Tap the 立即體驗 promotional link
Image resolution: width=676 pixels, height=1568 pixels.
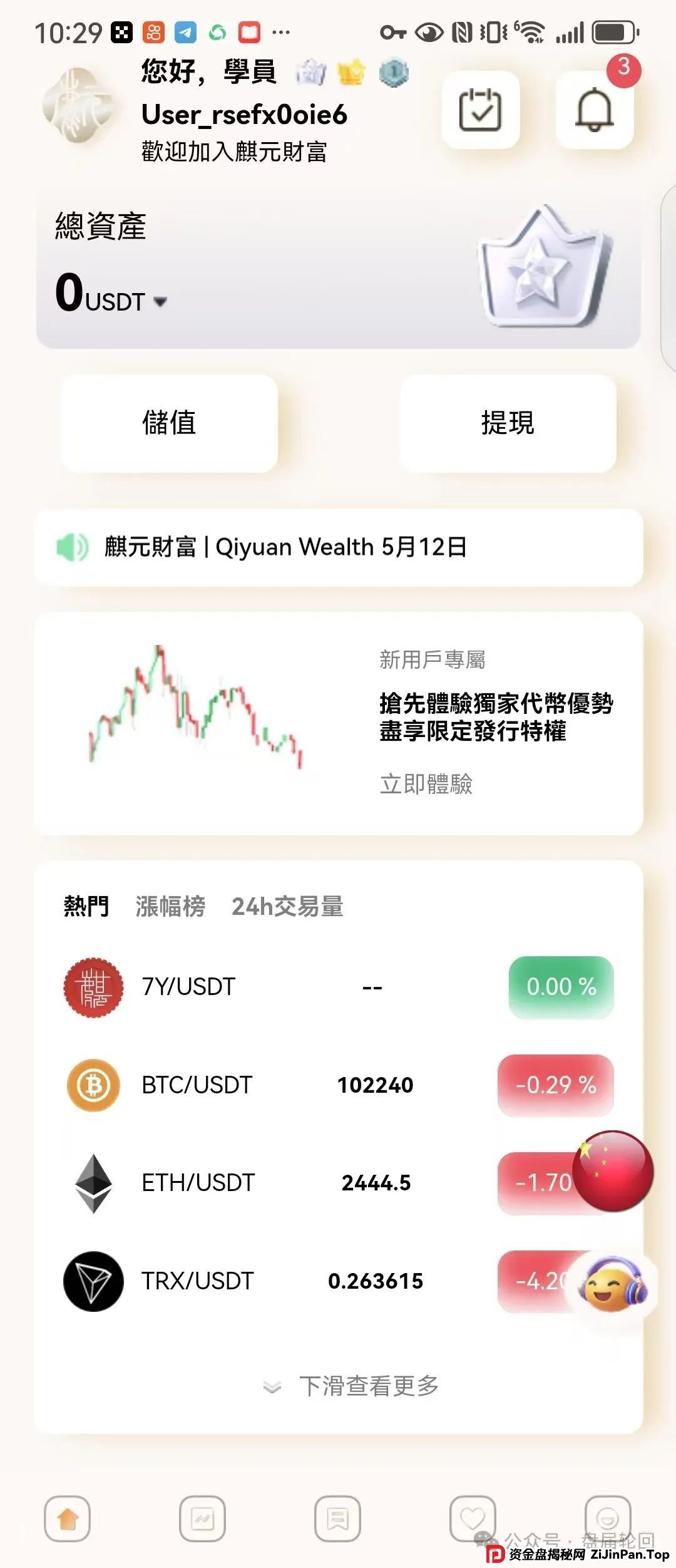click(x=428, y=782)
